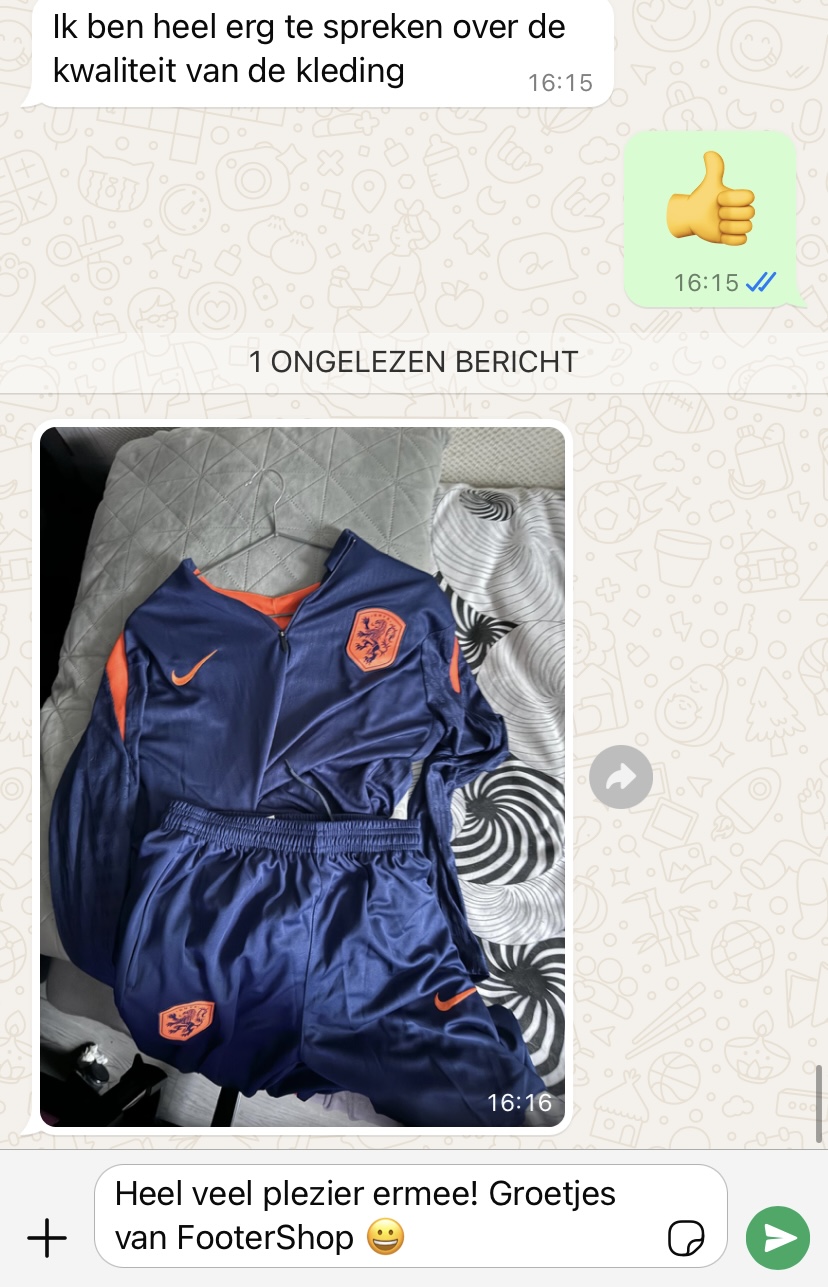The height and width of the screenshot is (1287, 828).
Task: Send the typed FooterShop message
Action: click(777, 1238)
